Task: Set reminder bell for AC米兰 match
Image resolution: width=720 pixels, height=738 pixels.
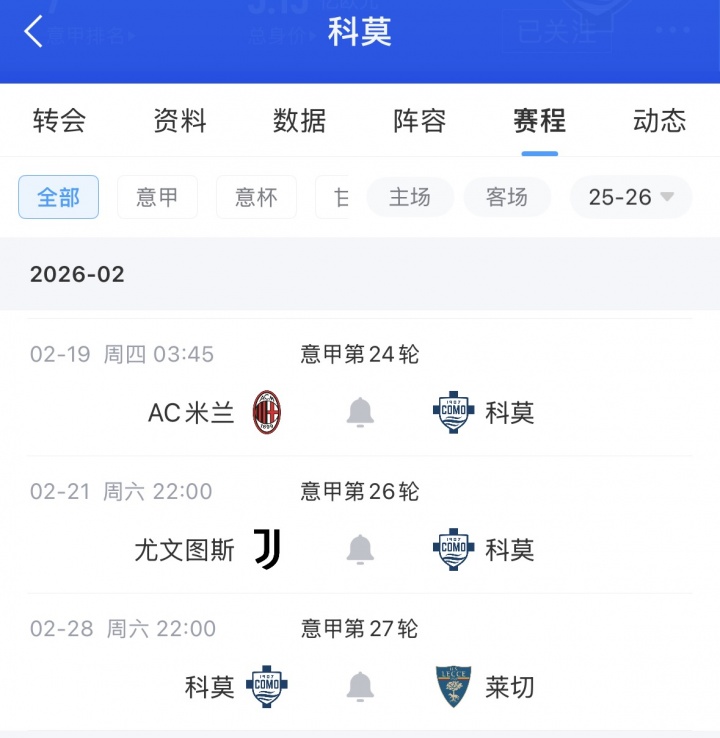Action: tap(360, 412)
